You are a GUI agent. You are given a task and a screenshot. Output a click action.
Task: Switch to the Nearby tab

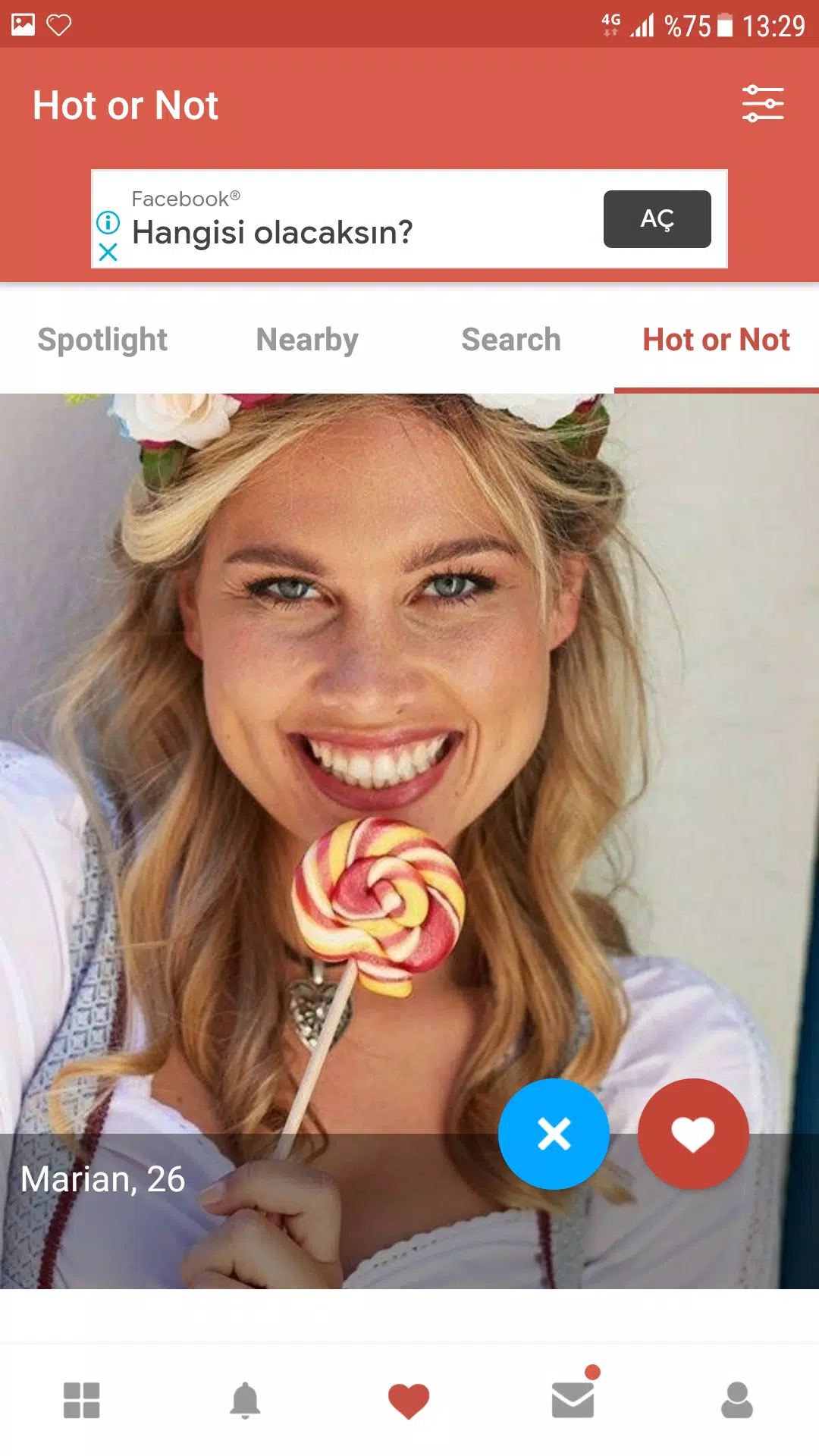click(x=307, y=340)
